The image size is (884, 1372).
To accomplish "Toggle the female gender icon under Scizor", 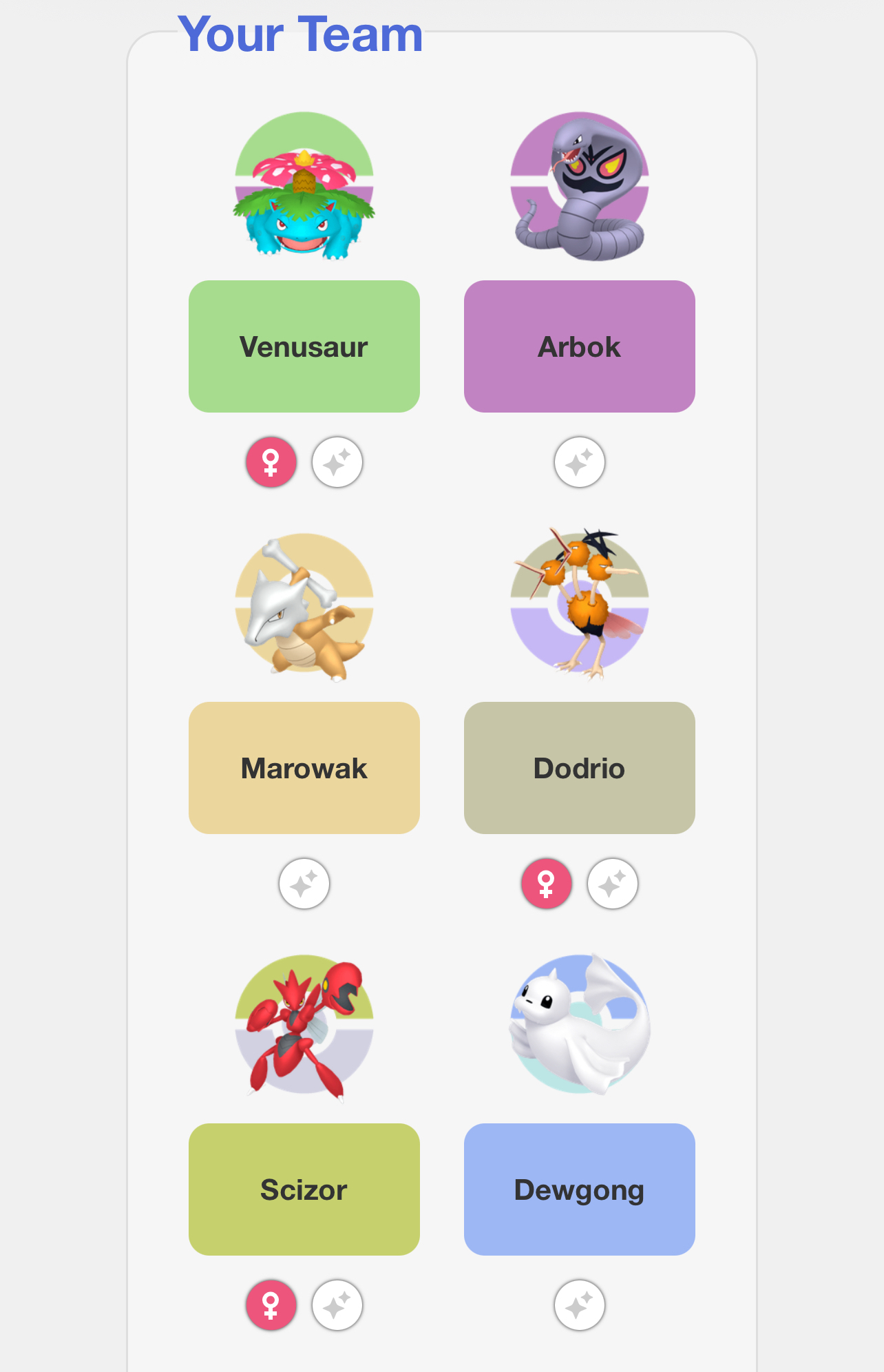I will tap(271, 1305).
